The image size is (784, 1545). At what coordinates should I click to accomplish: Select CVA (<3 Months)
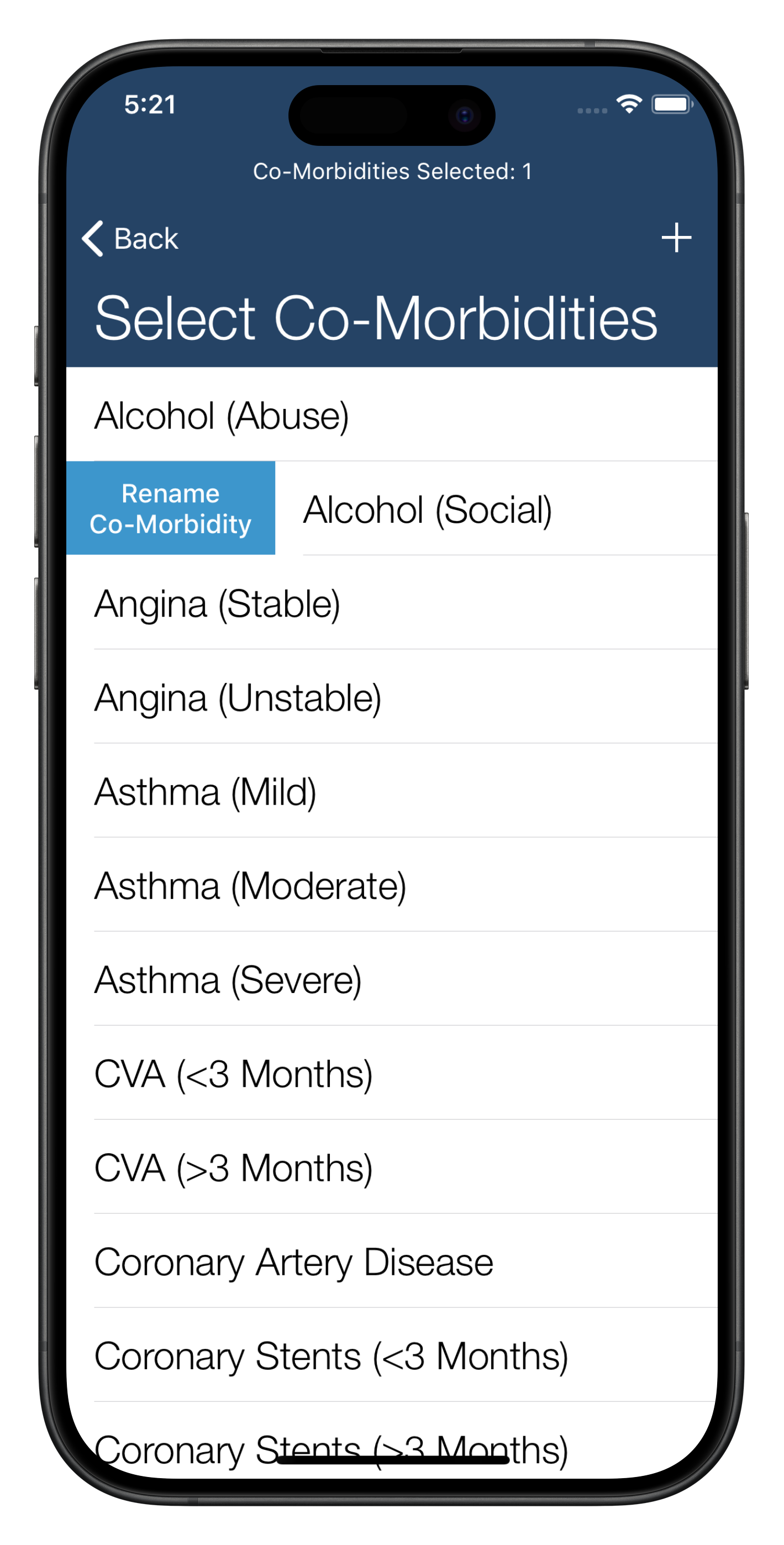[x=392, y=1073]
